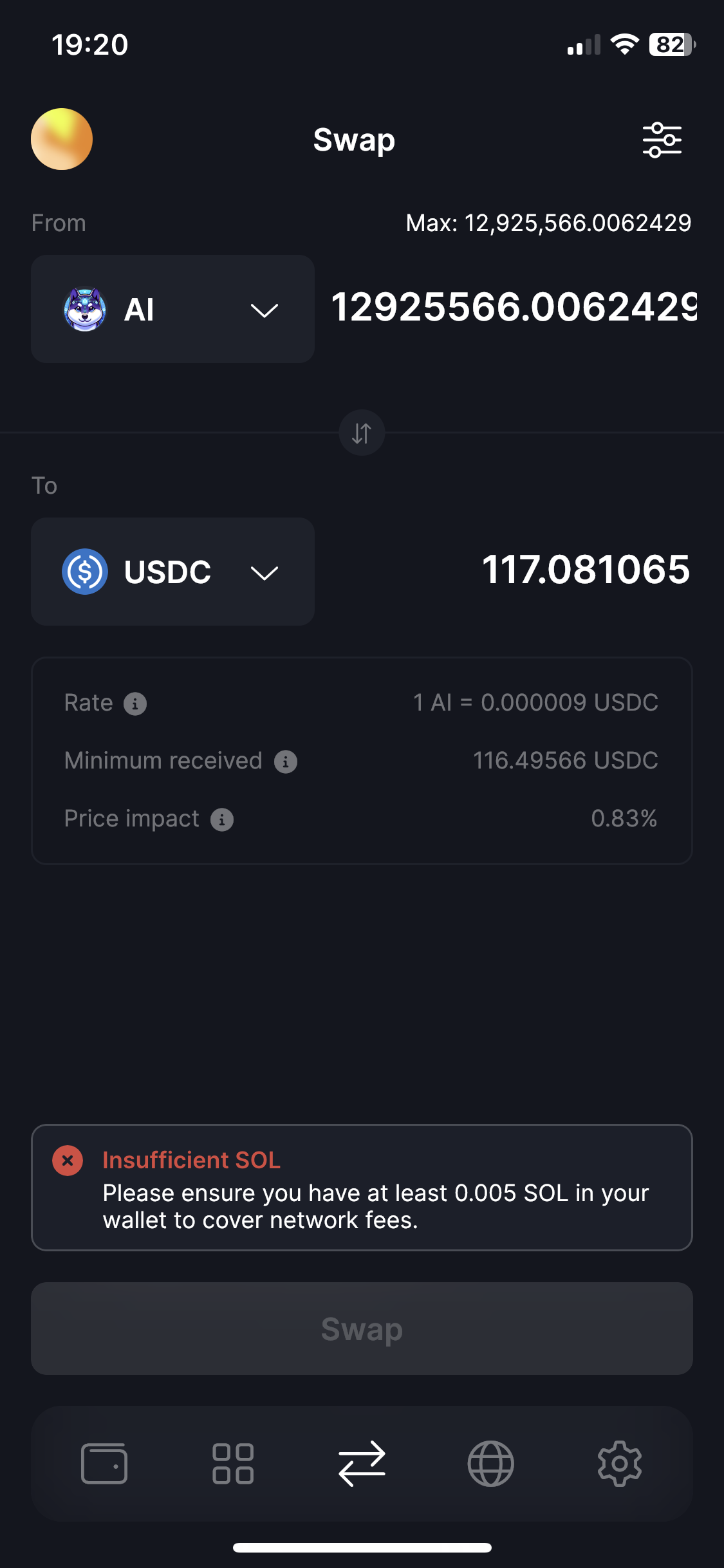Reverse the swap direction arrows
The height and width of the screenshot is (1568, 724).
click(x=362, y=433)
